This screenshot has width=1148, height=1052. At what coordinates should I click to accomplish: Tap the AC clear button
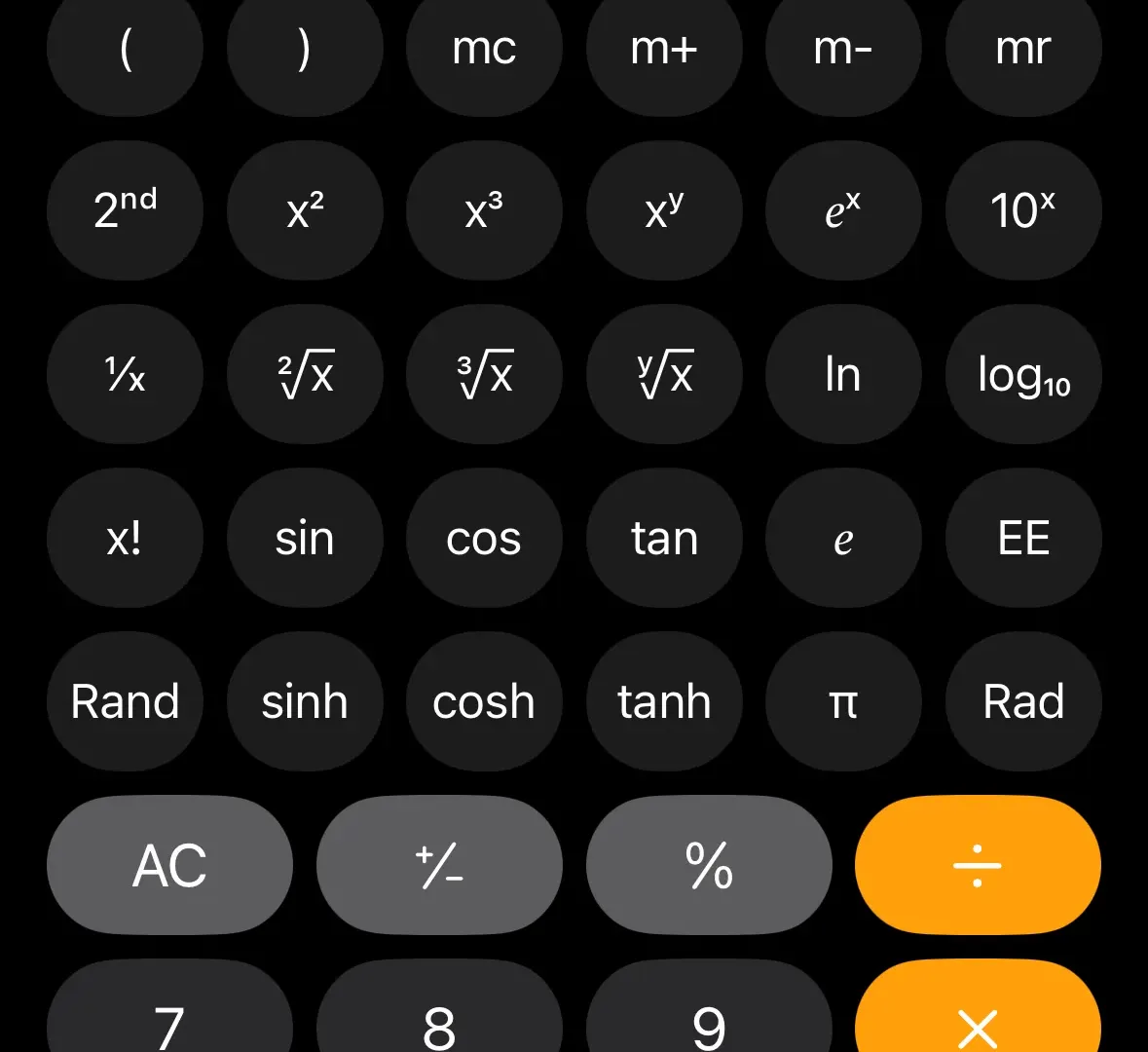[169, 865]
